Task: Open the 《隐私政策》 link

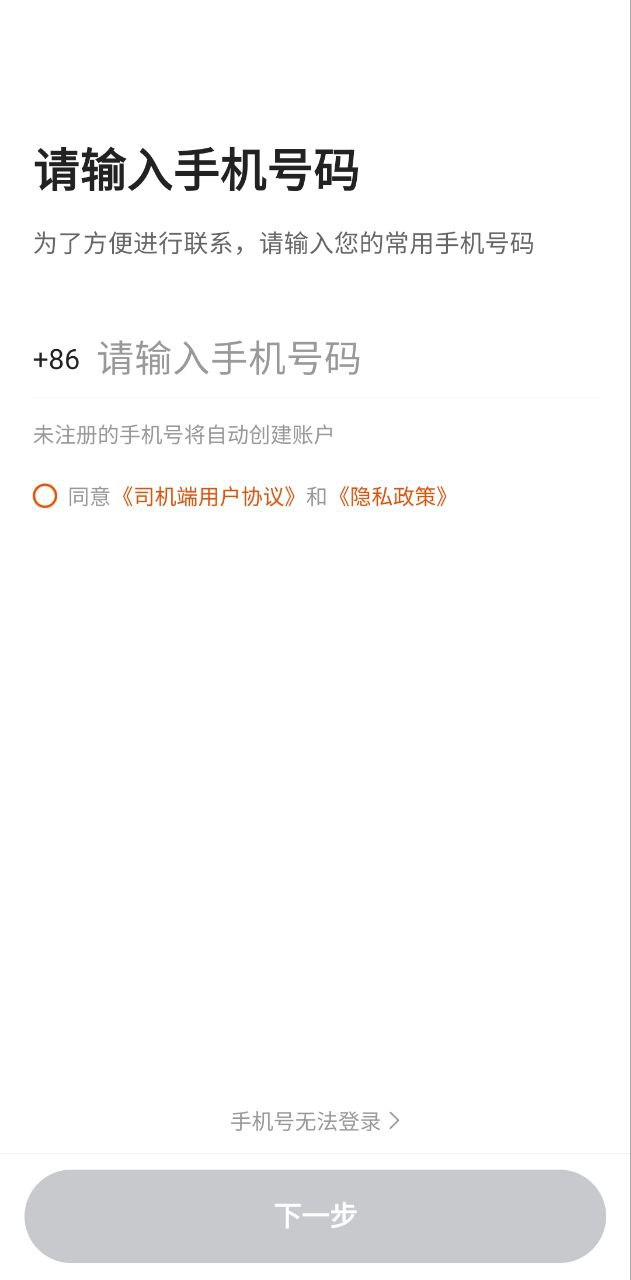Action: [391, 496]
